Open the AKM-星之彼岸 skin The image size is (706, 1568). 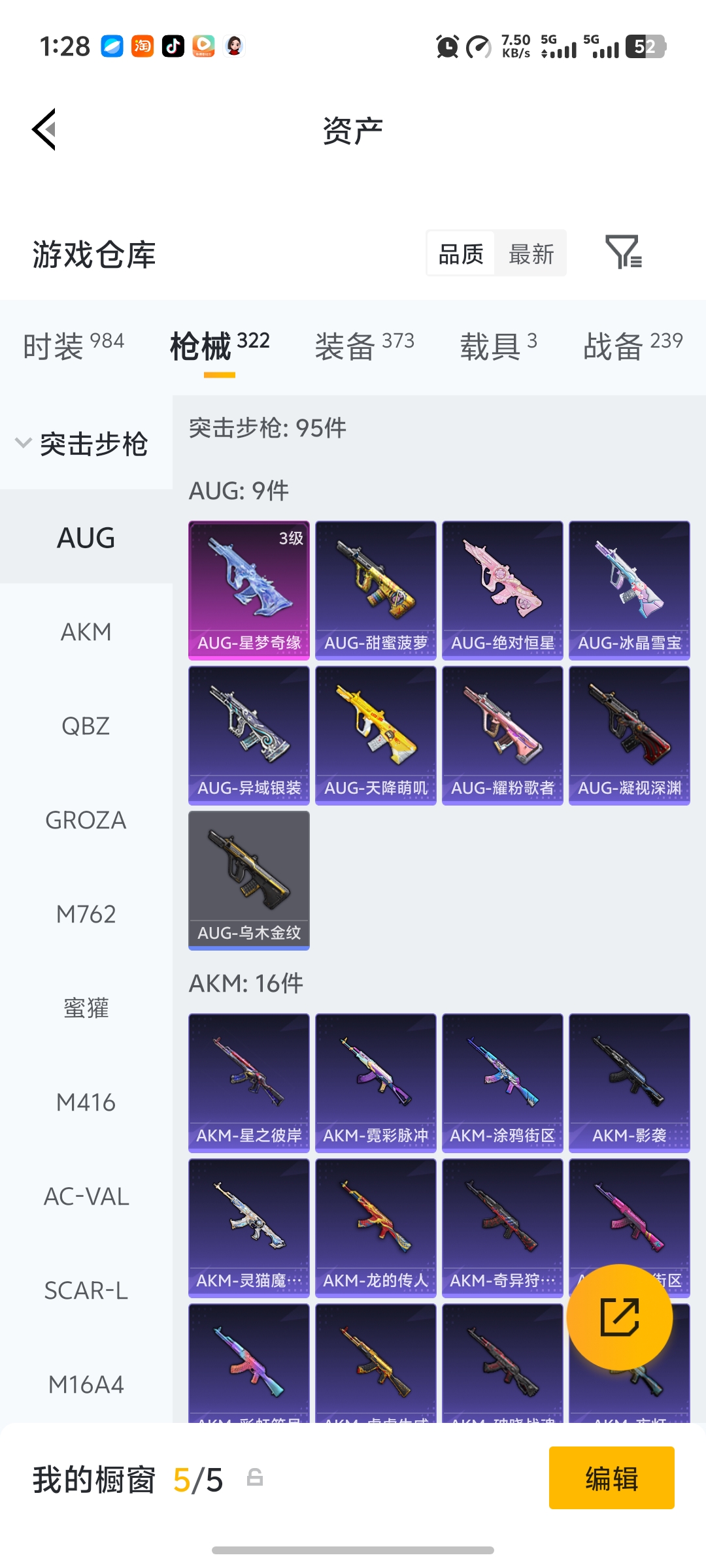[x=249, y=1083]
